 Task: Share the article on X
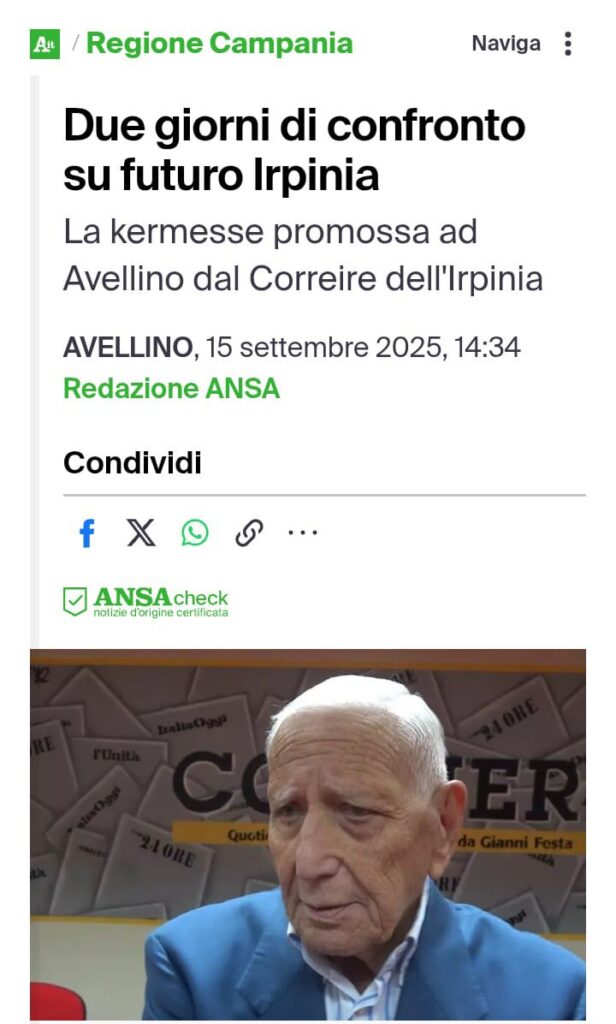141,534
